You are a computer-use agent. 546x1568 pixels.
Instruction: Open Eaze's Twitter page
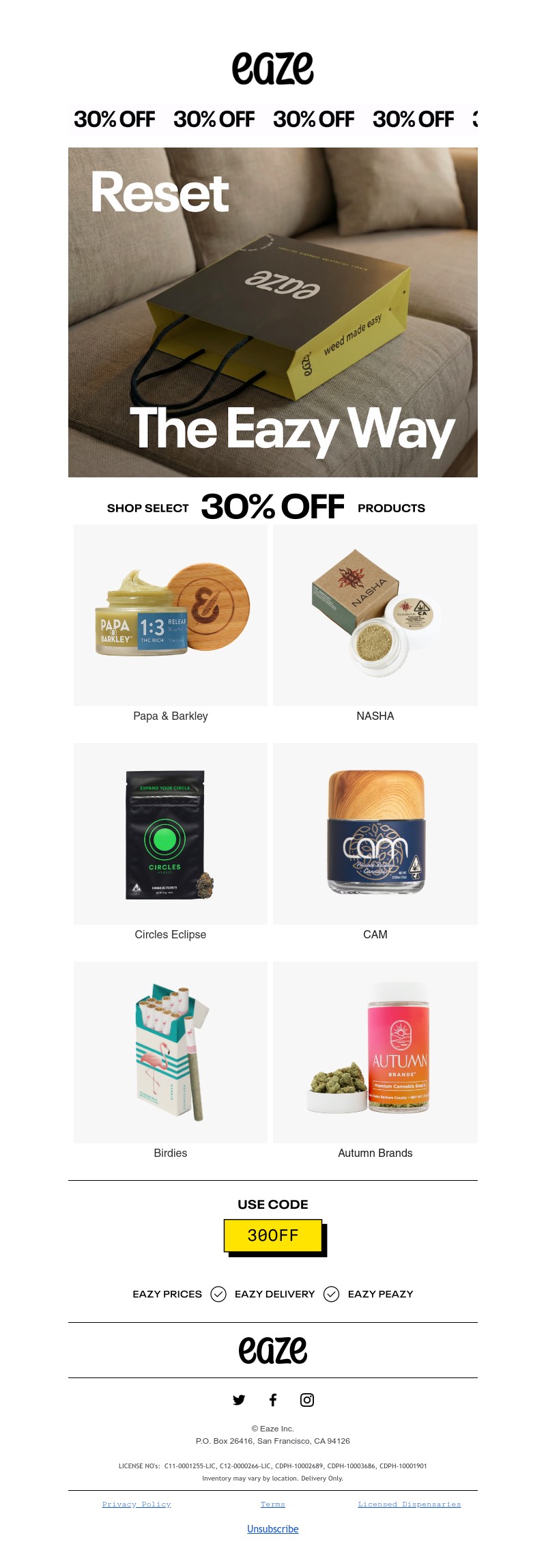239,1400
